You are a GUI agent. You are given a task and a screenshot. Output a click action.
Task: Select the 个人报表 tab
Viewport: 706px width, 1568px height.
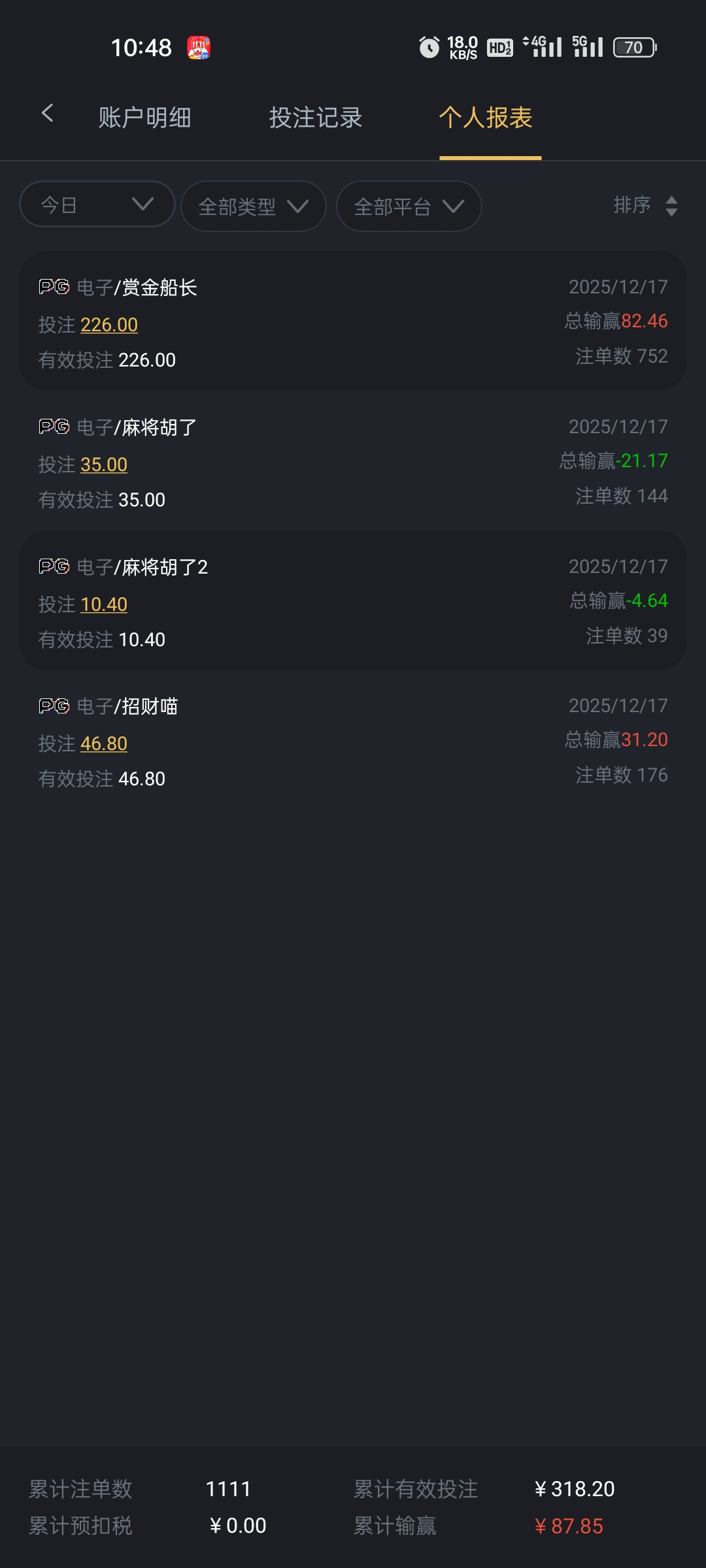(x=486, y=118)
